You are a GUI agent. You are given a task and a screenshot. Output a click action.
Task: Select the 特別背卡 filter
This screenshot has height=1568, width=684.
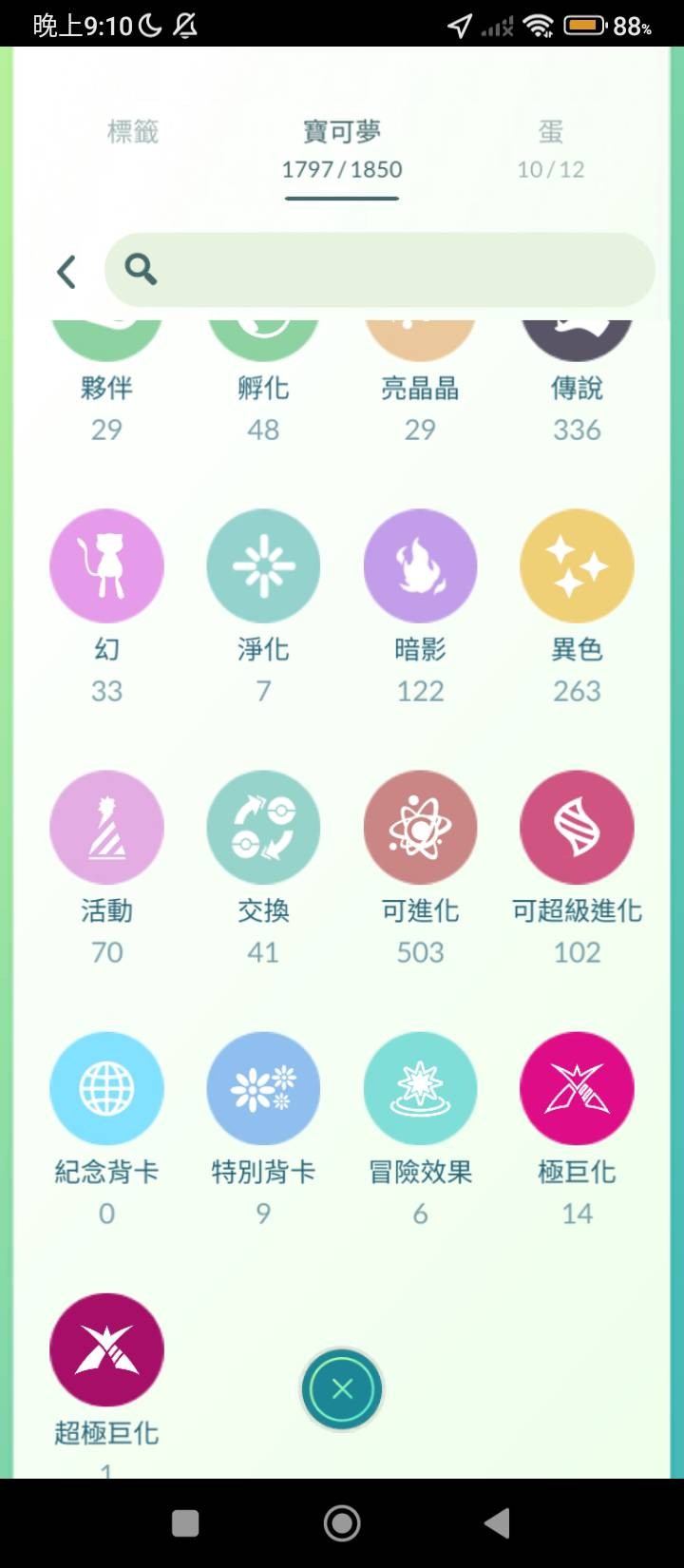[263, 1089]
